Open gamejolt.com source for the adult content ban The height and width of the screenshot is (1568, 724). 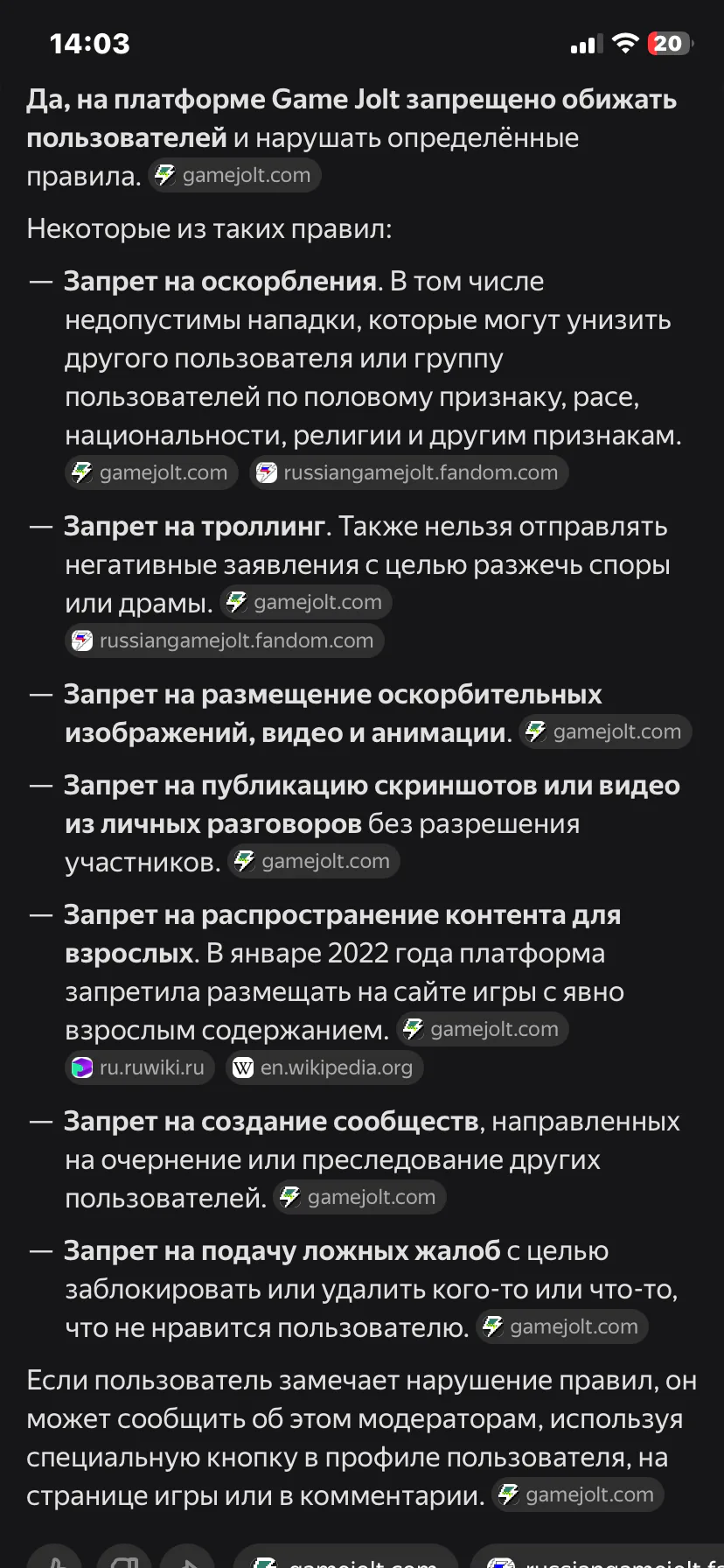point(483,1029)
